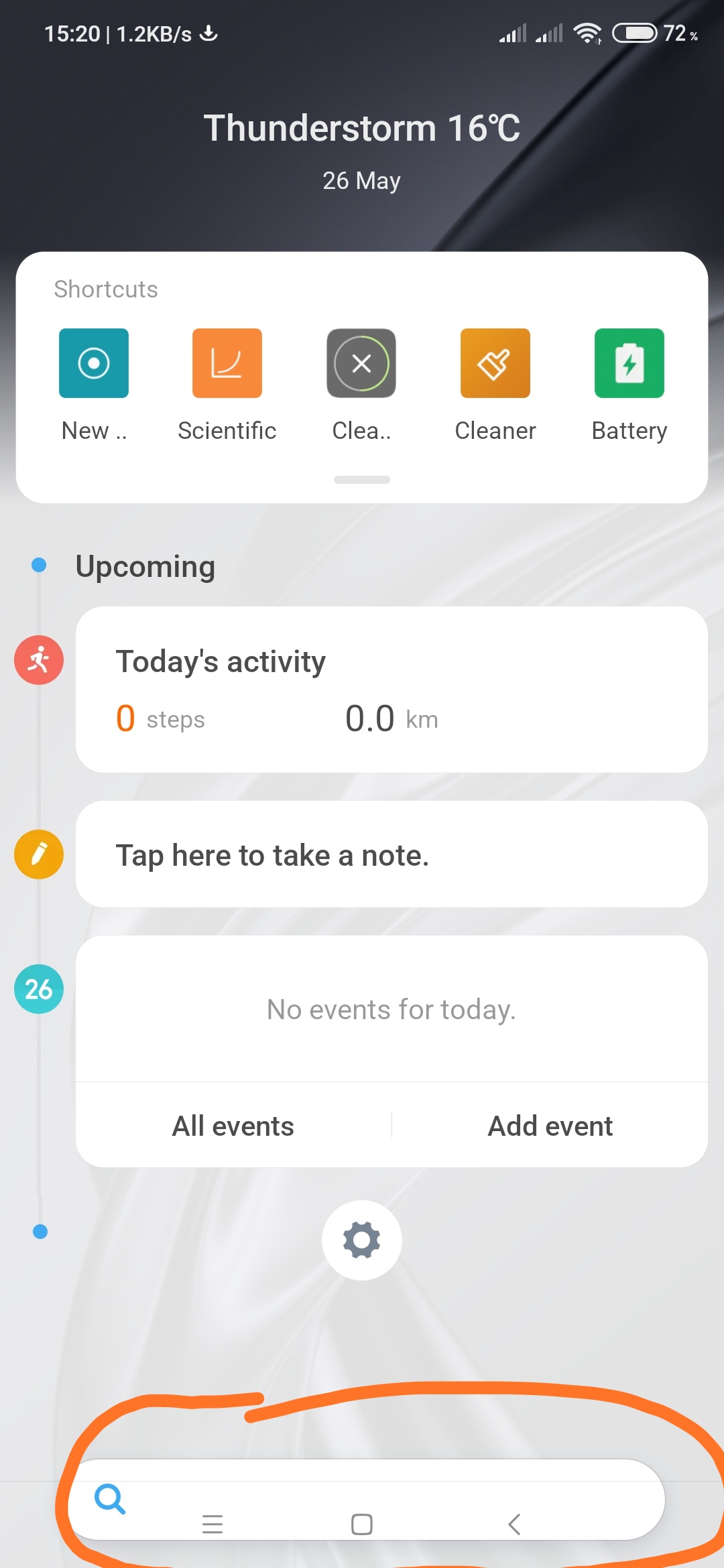
Task: Tap the home button in navigation bar
Action: coord(362,1524)
